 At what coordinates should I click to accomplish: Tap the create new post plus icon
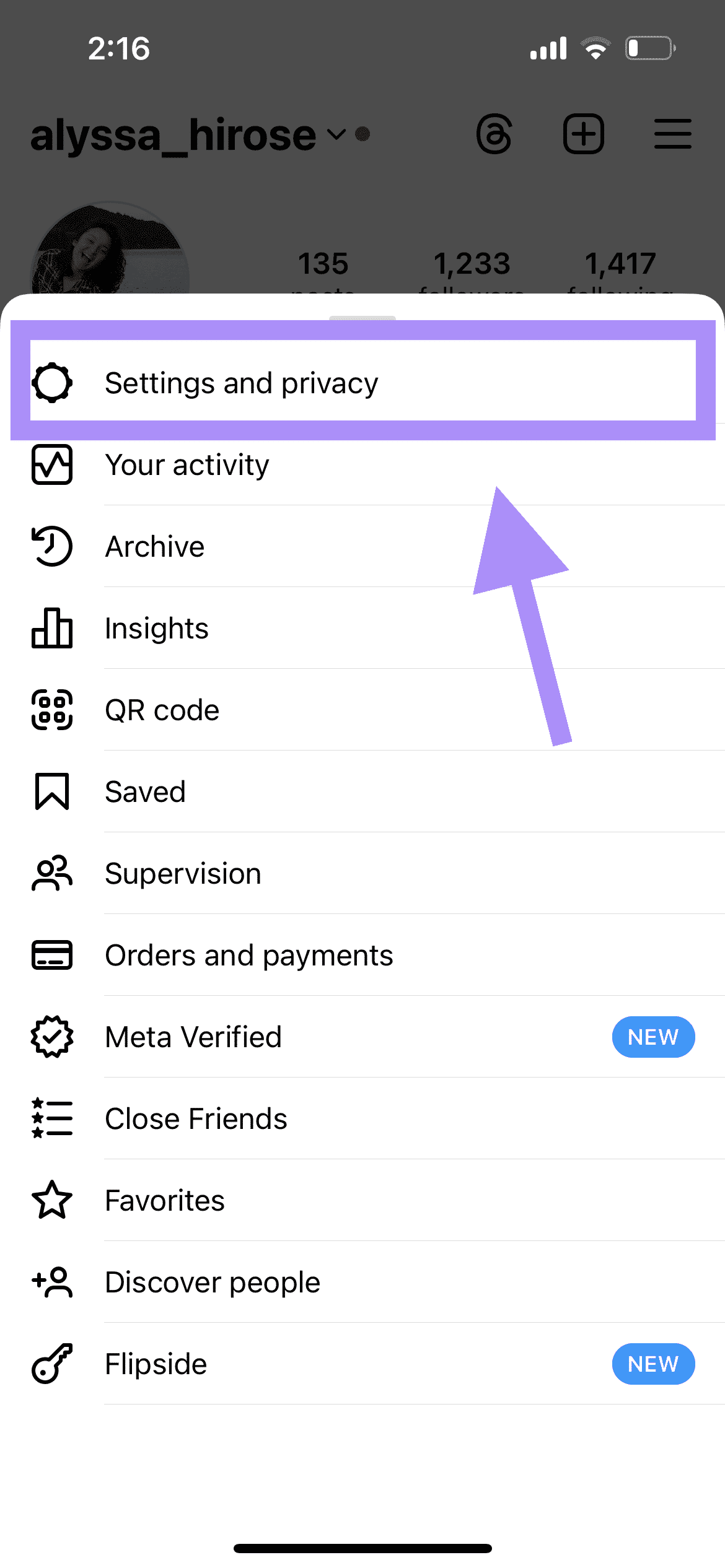pos(583,134)
